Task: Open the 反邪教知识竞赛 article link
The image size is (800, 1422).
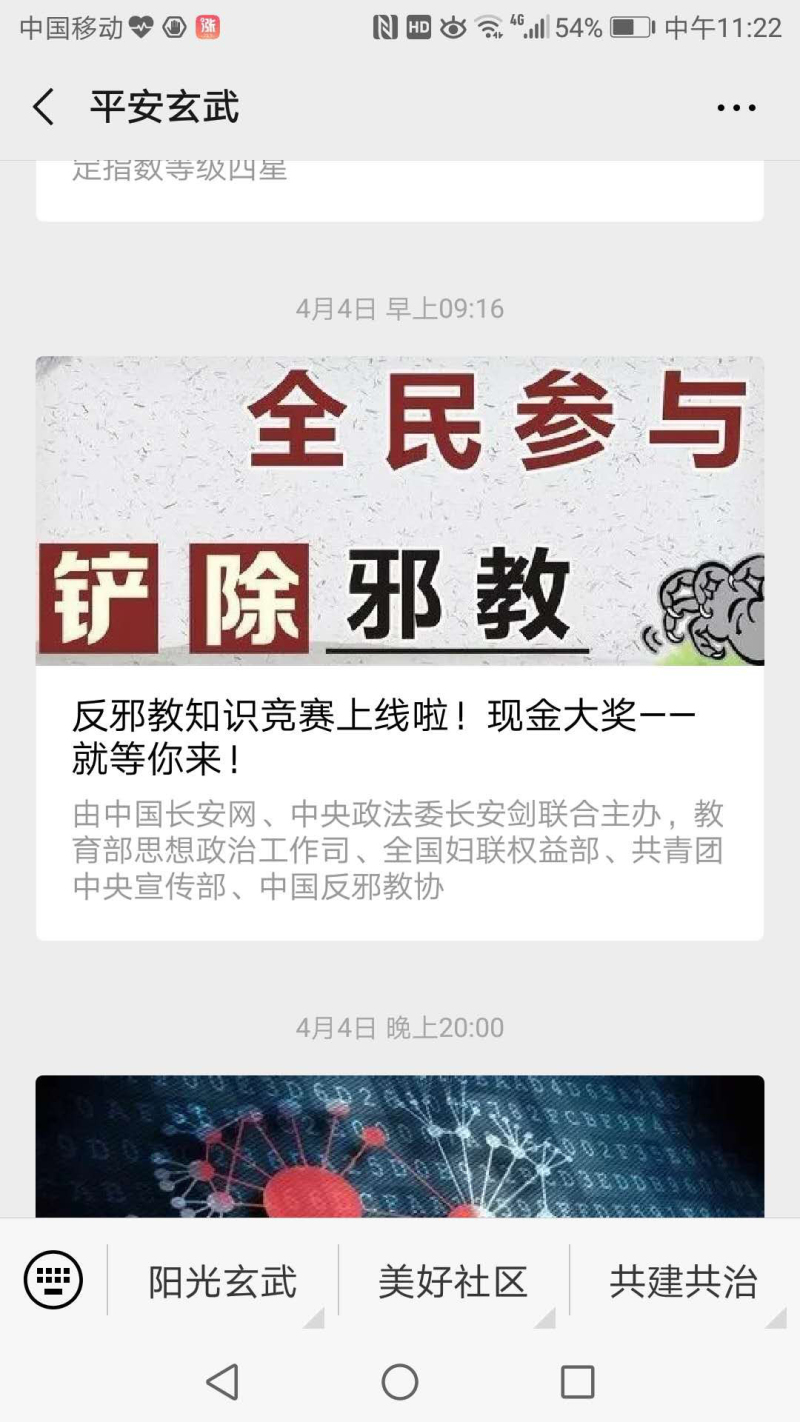Action: pos(400,735)
